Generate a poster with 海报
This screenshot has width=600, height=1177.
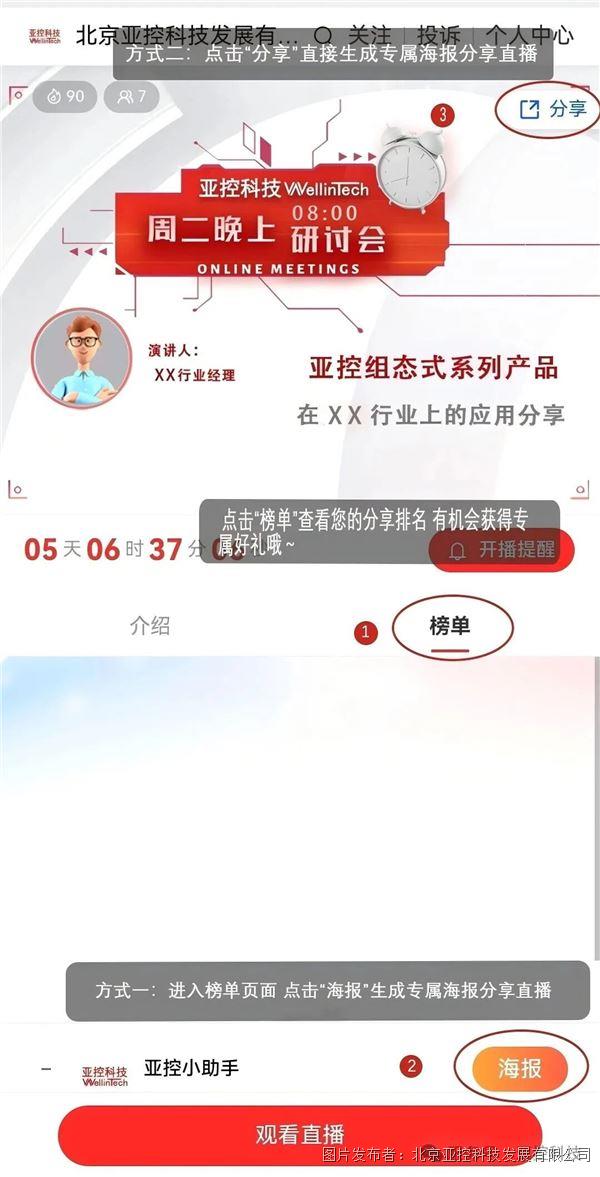click(520, 1068)
